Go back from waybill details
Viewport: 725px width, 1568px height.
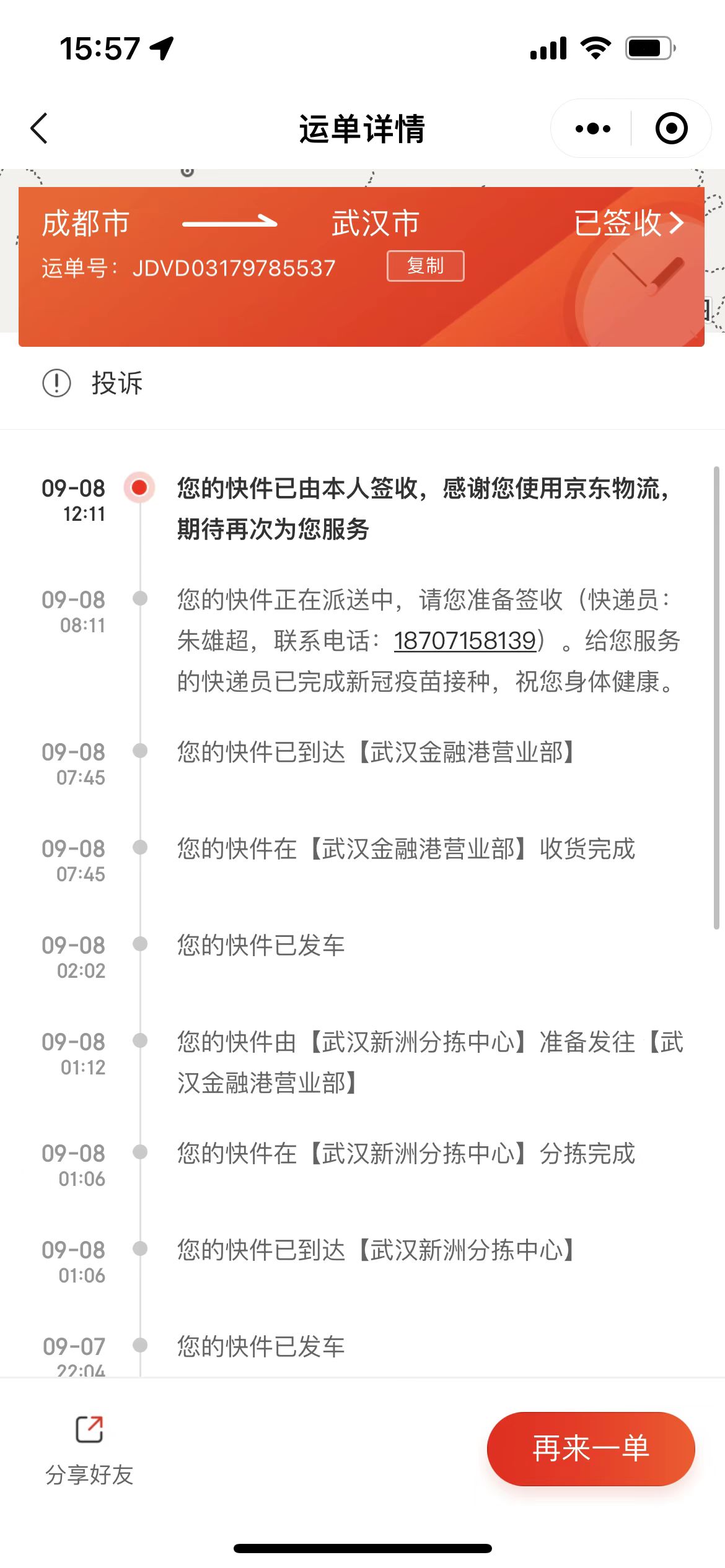[x=38, y=128]
